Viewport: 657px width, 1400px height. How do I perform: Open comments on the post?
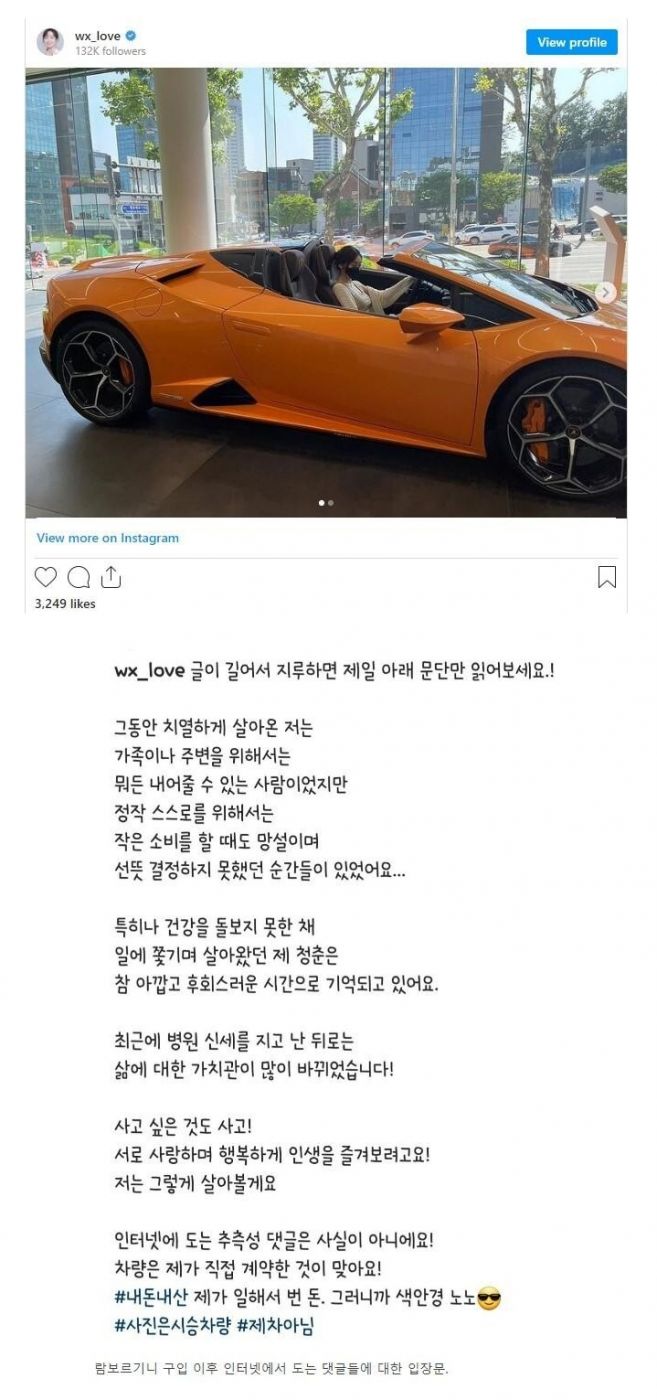[79, 577]
